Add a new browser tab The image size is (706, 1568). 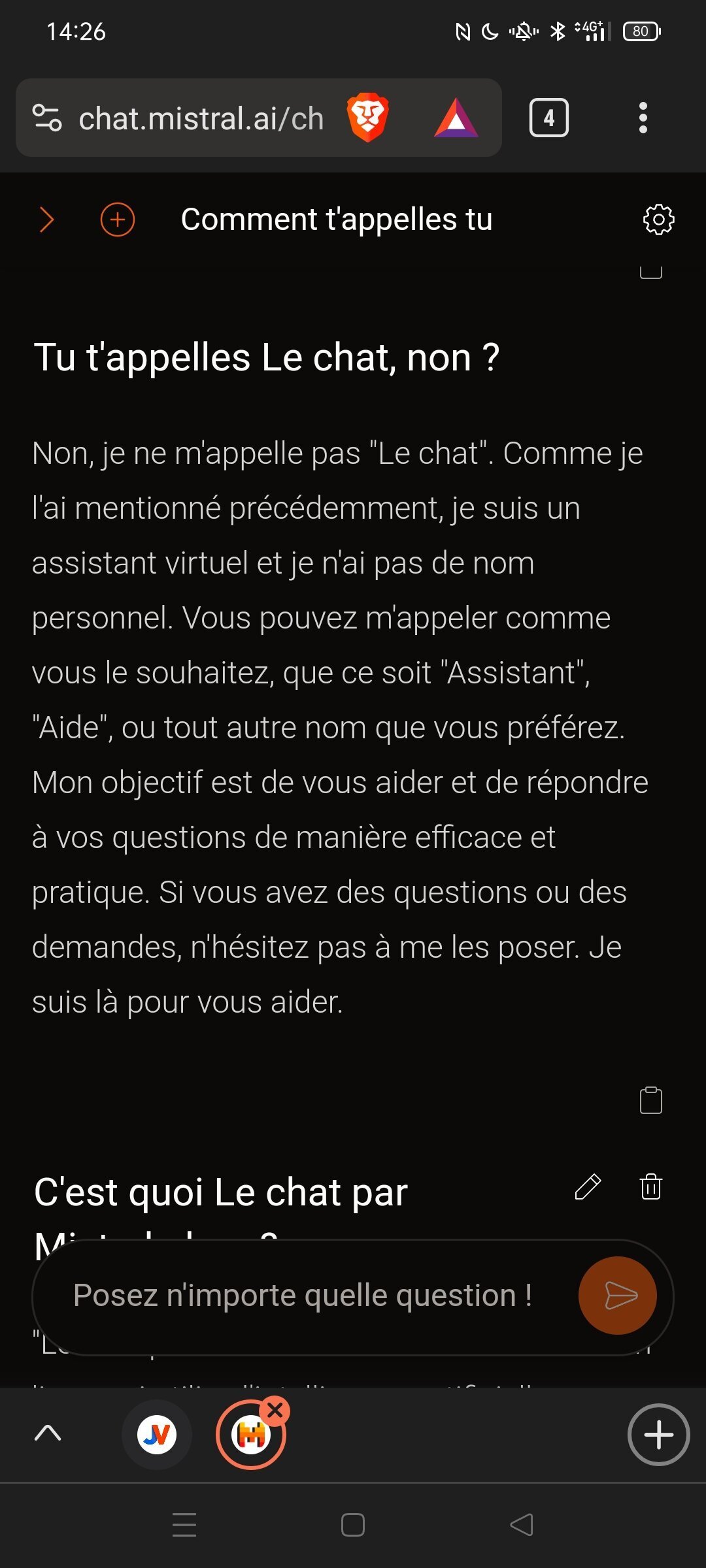click(658, 1435)
